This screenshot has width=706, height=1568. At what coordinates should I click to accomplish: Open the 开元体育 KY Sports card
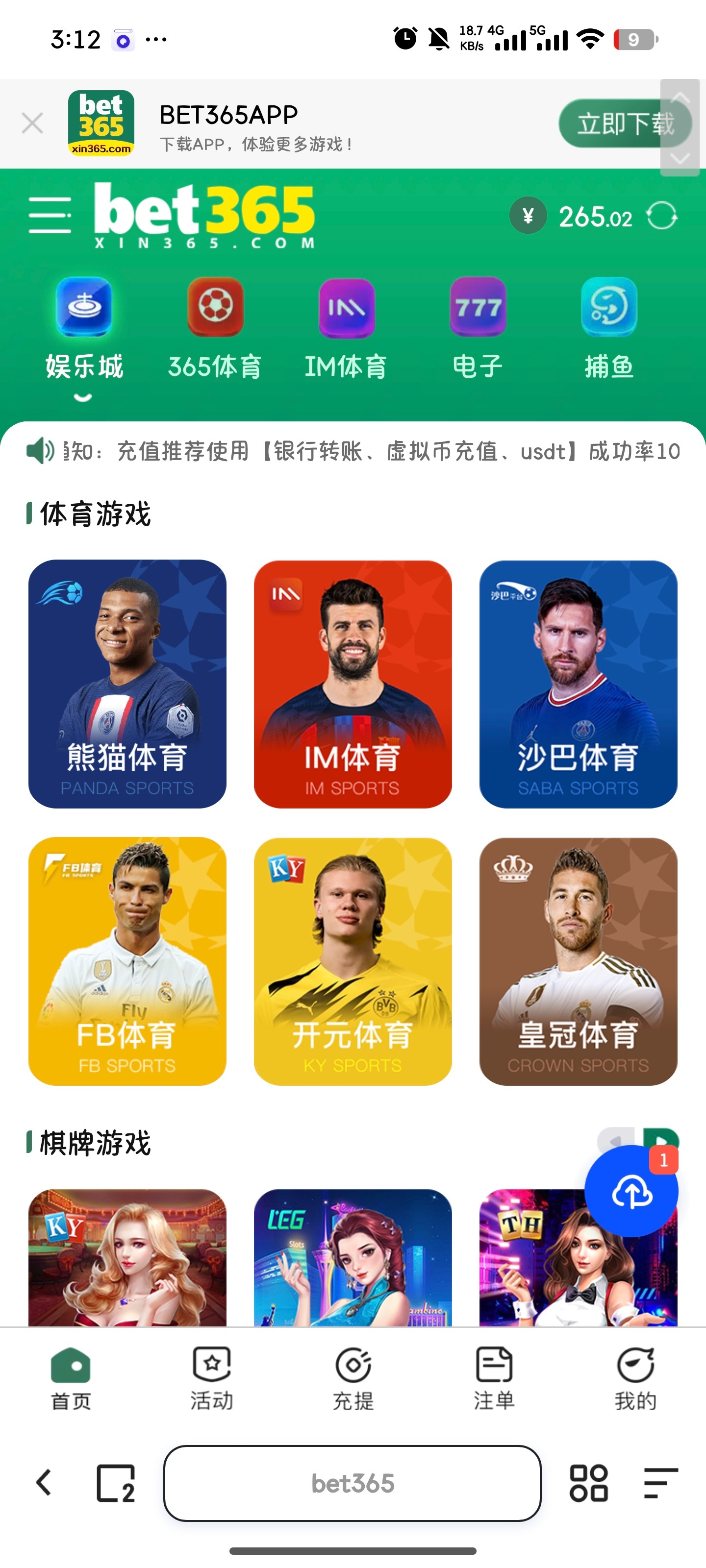tap(353, 960)
